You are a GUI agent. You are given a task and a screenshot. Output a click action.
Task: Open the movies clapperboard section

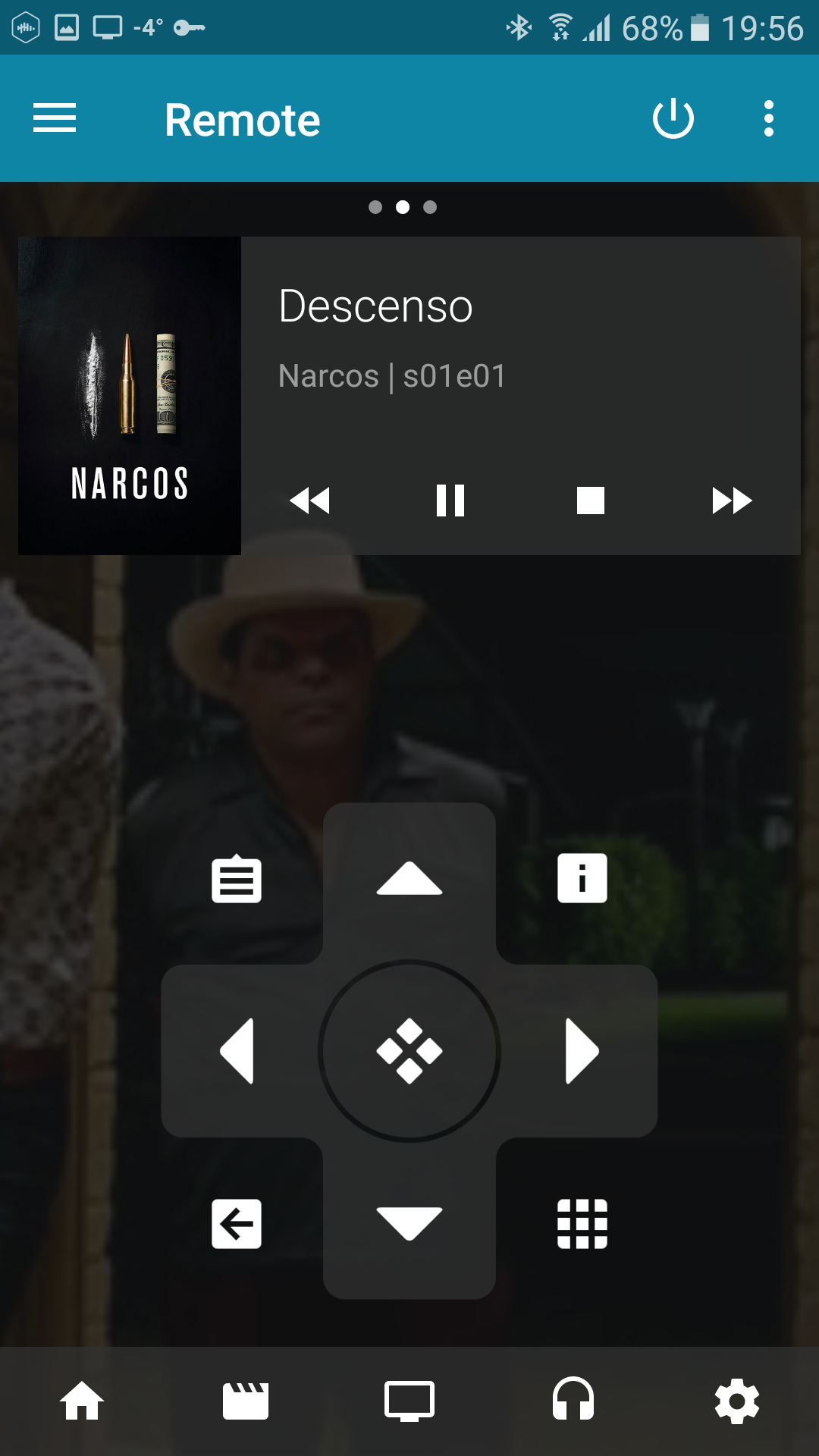point(246,1401)
